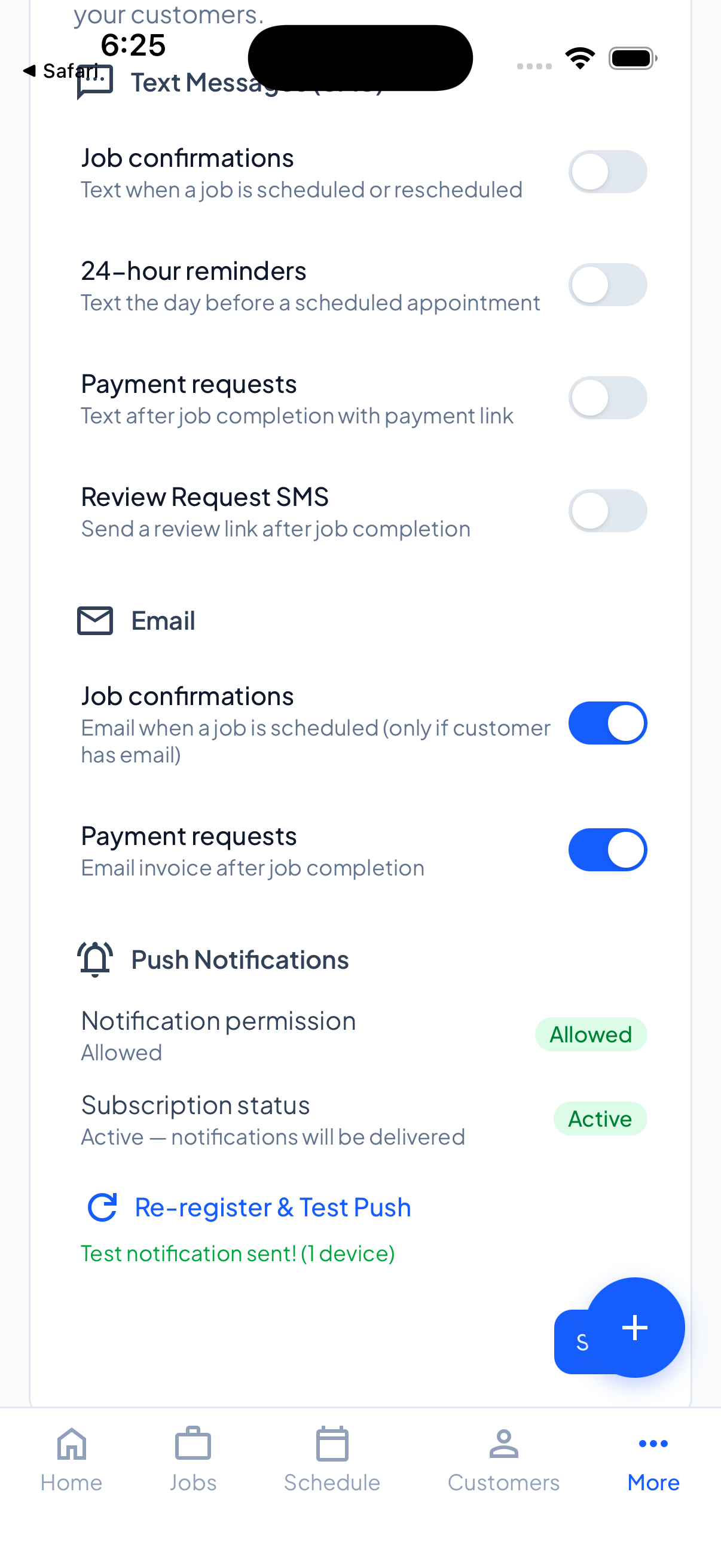The width and height of the screenshot is (721, 1568).
Task: Click the Email envelope icon
Action: pyautogui.click(x=94, y=621)
